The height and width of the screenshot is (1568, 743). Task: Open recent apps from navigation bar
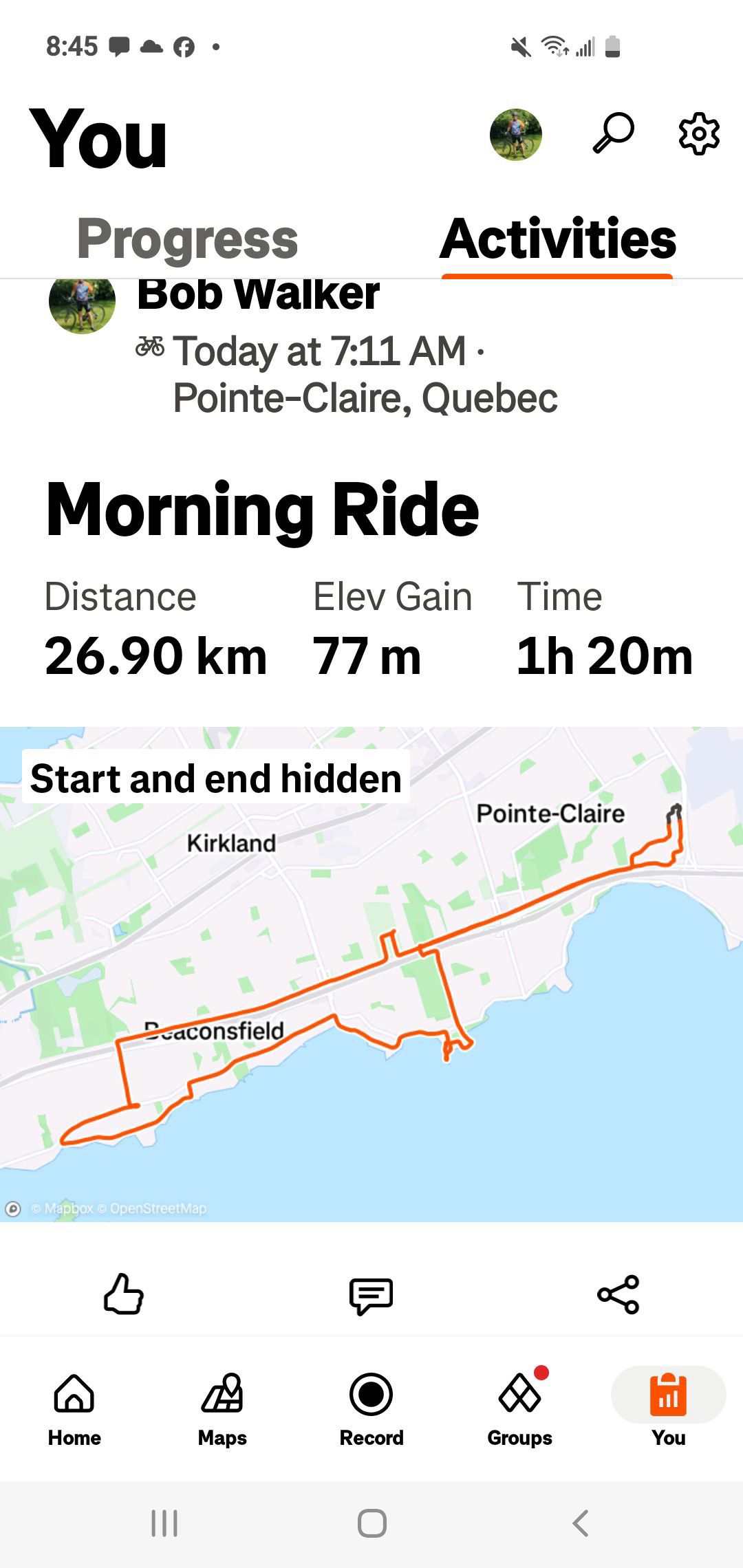pos(164,1523)
